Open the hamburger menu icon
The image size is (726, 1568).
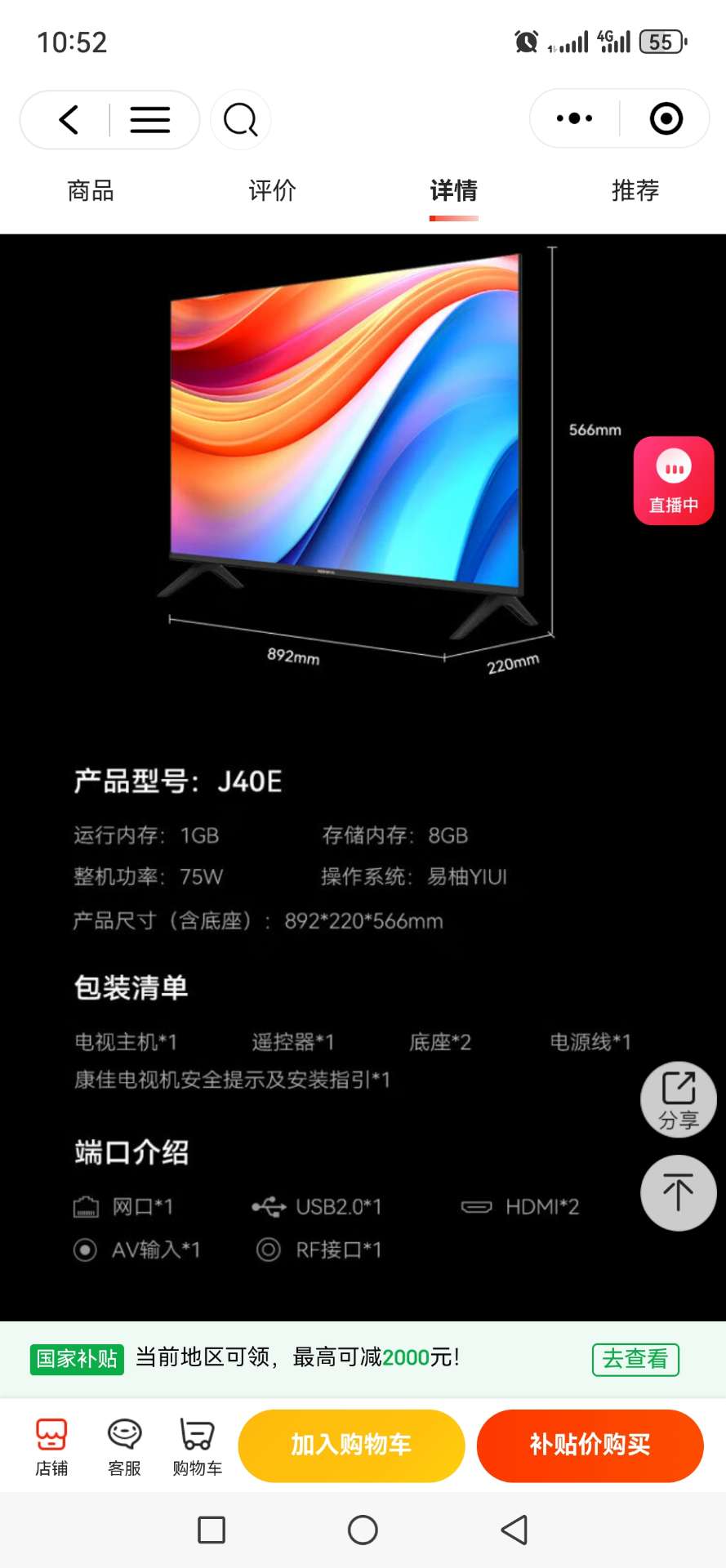[150, 120]
